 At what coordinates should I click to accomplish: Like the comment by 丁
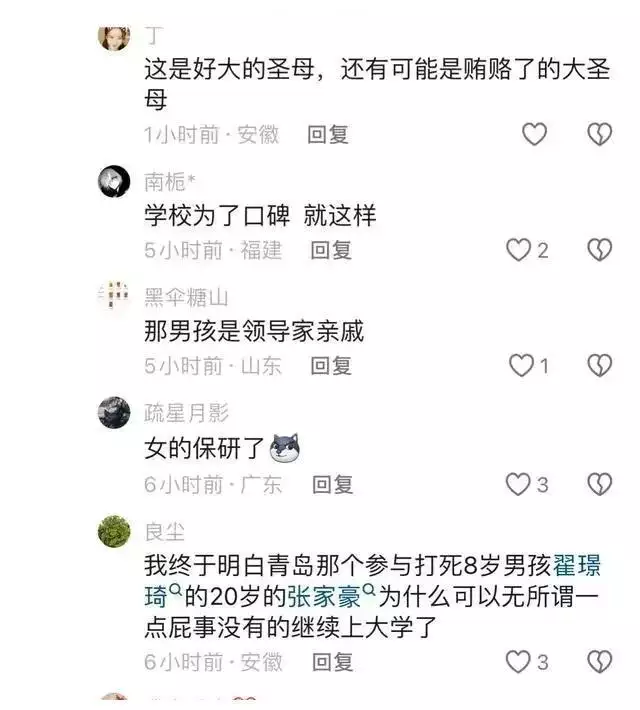coord(535,134)
